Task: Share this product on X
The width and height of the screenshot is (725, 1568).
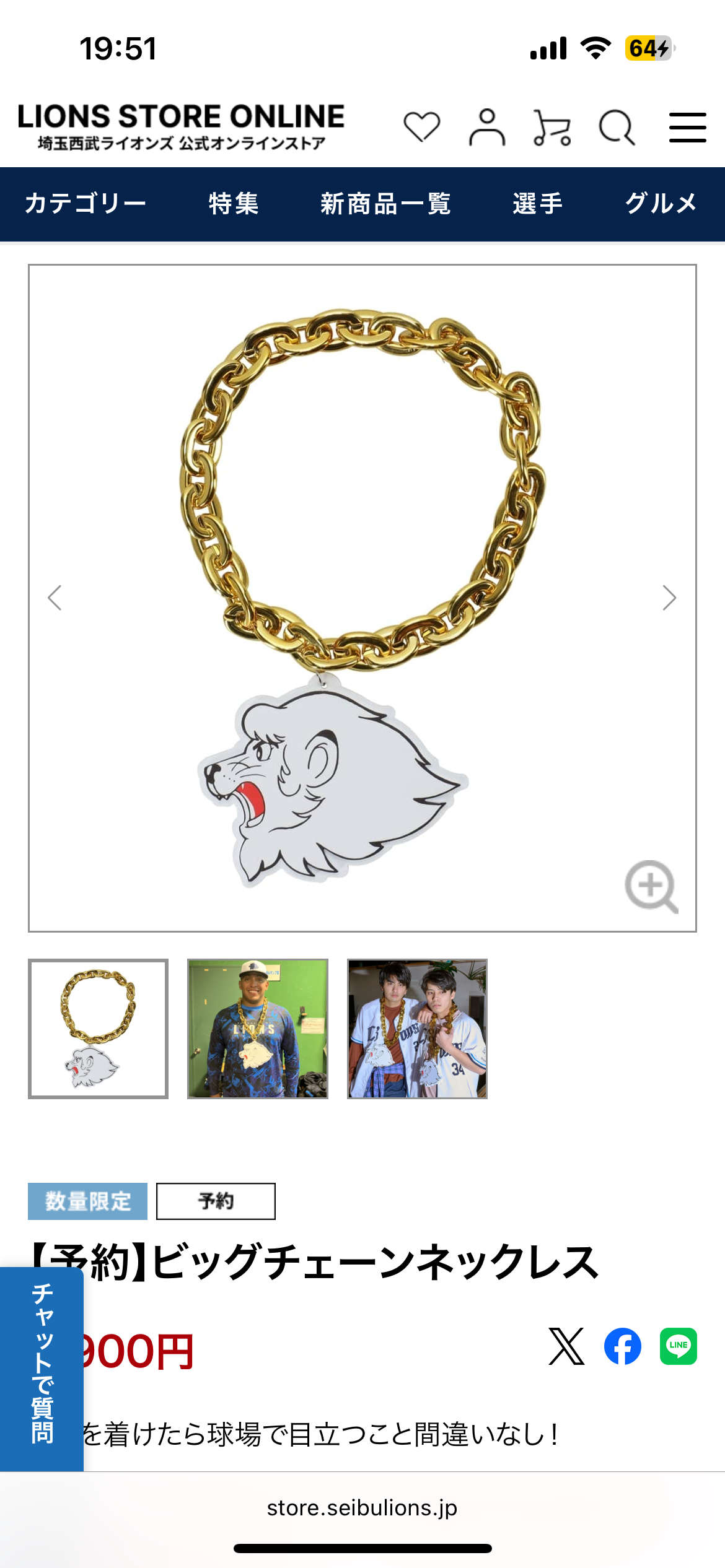Action: pos(566,1346)
